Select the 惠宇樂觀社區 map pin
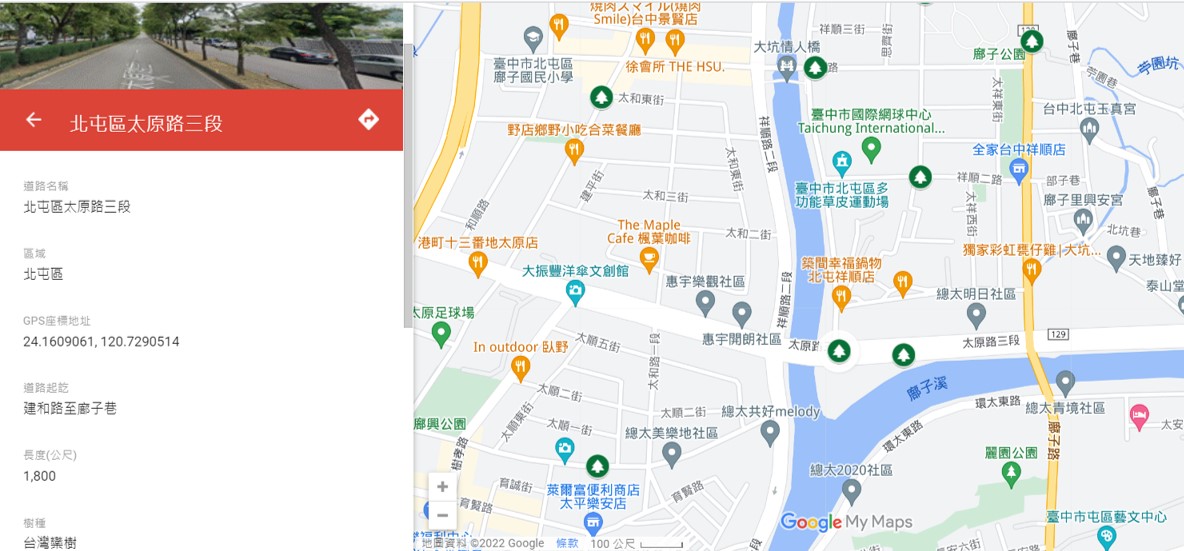This screenshot has width=1184, height=551. point(705,300)
